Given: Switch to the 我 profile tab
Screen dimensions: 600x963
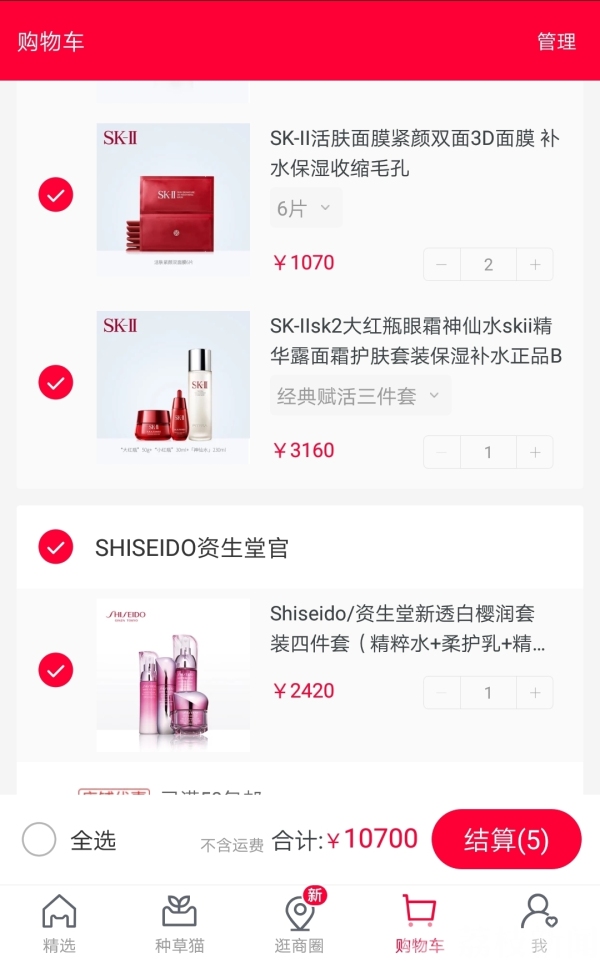Looking at the screenshot, I should tap(539, 923).
